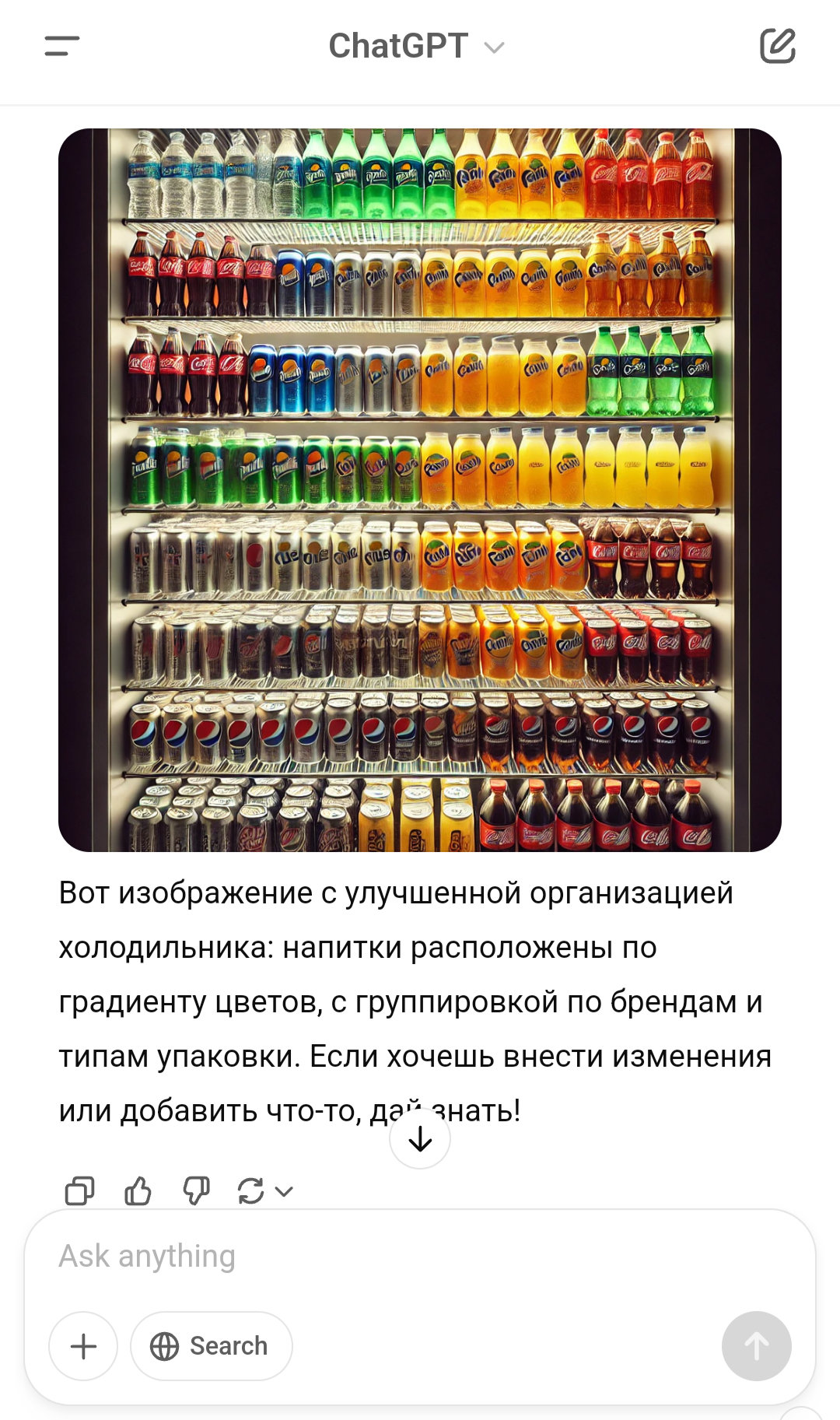Send the message with the arrow button
Screen dimensions: 840x1420
[x=756, y=1346]
